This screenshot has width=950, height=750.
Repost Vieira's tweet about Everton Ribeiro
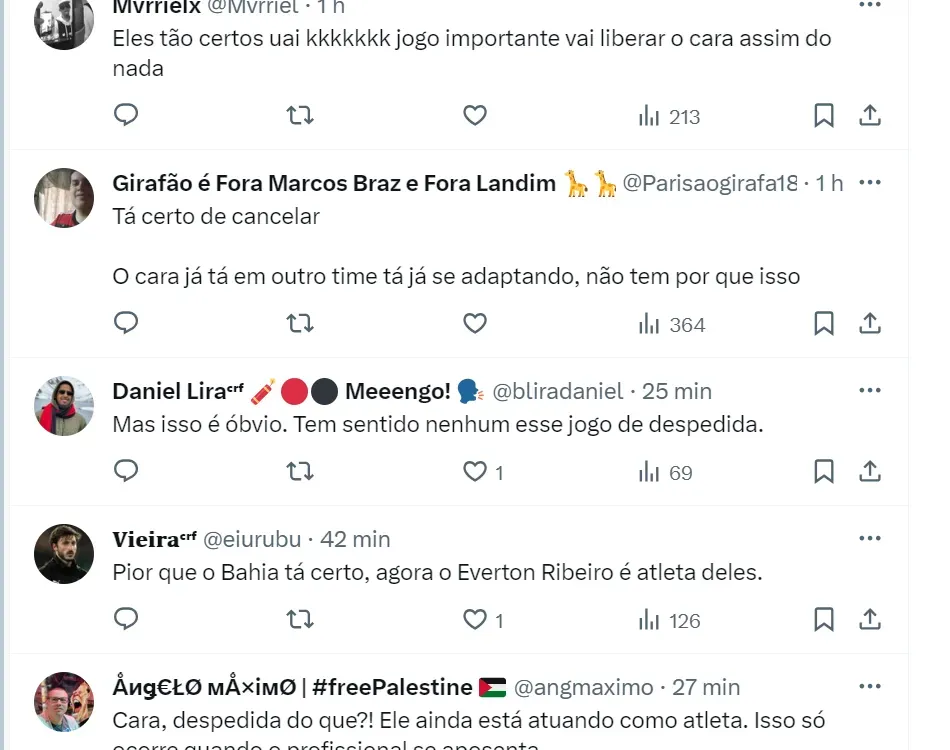click(300, 620)
